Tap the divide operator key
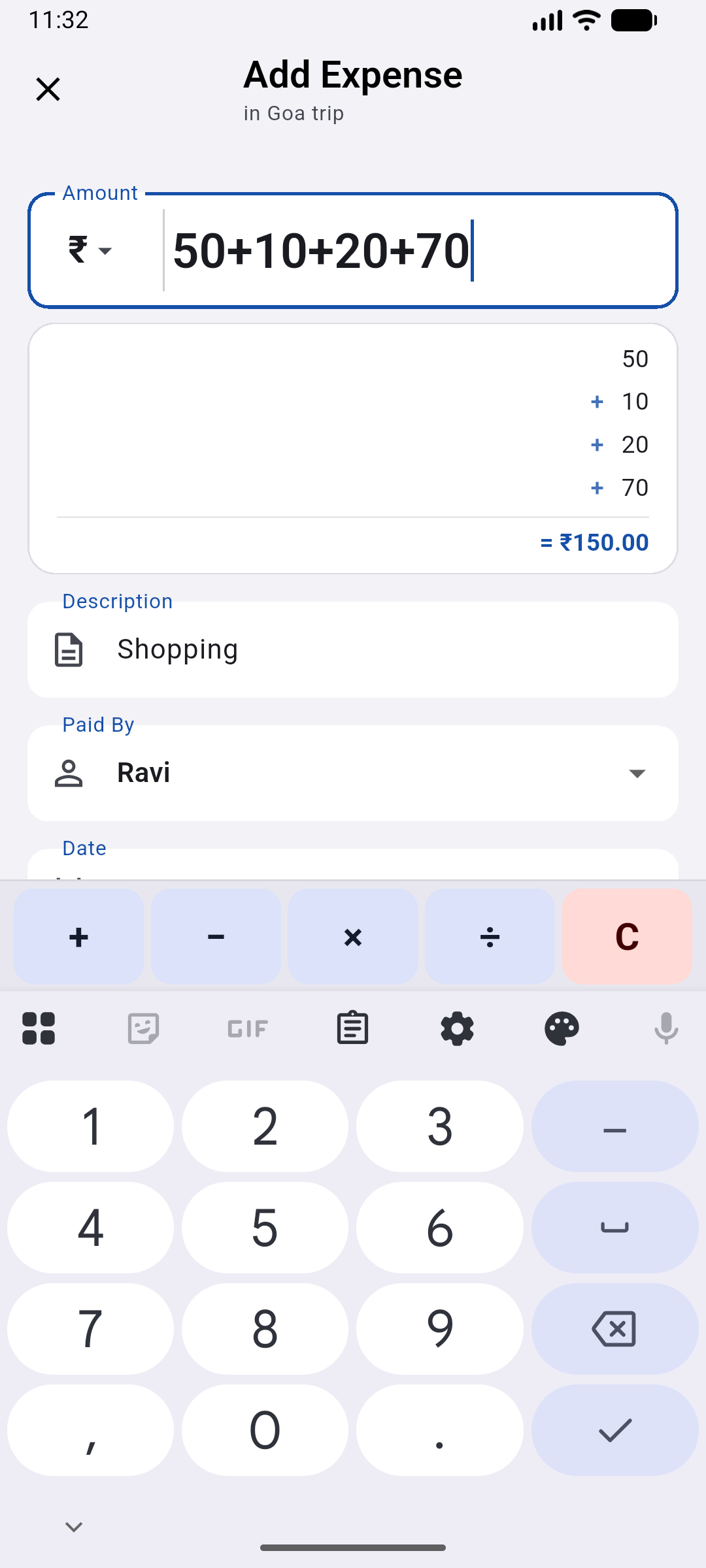The image size is (706, 1568). [x=490, y=937]
